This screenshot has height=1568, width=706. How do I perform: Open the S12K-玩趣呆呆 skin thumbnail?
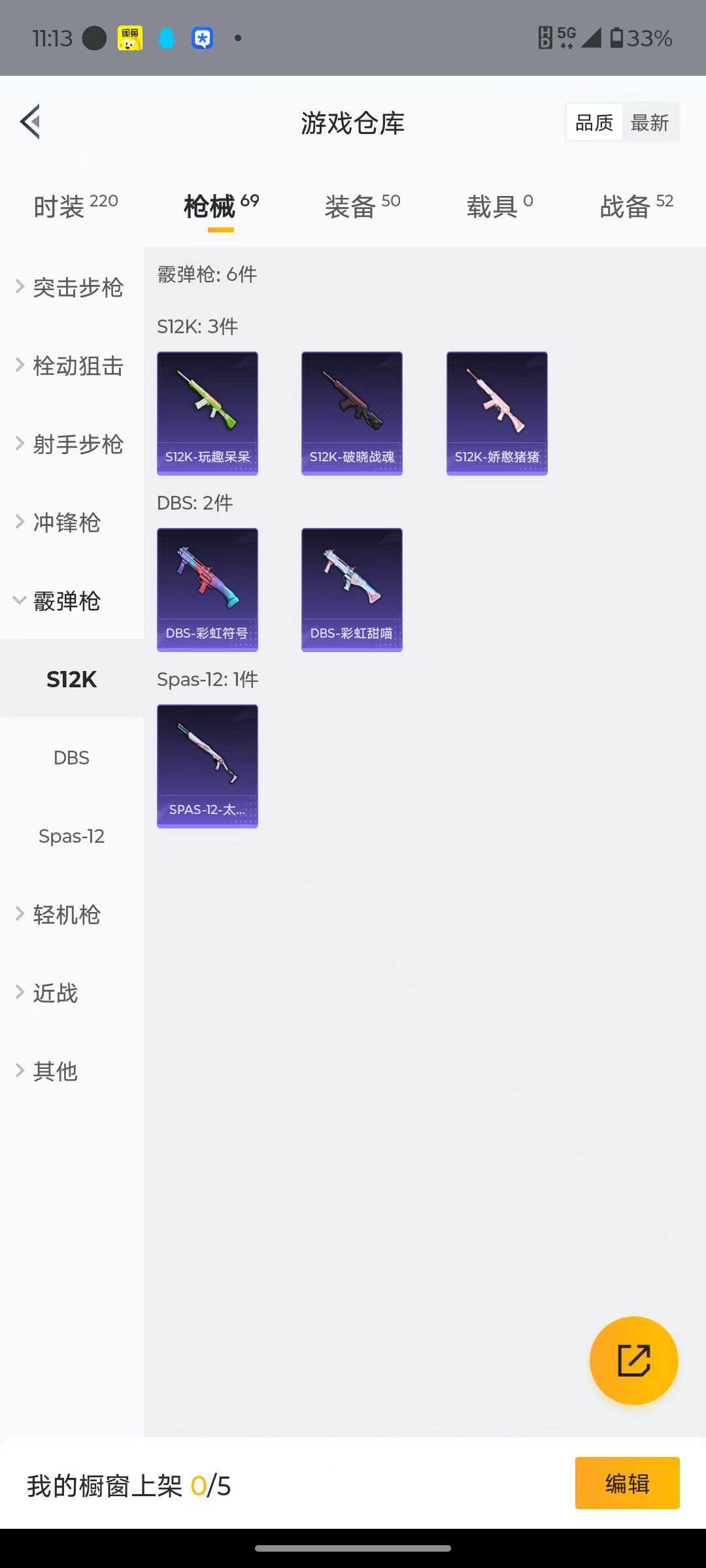207,412
